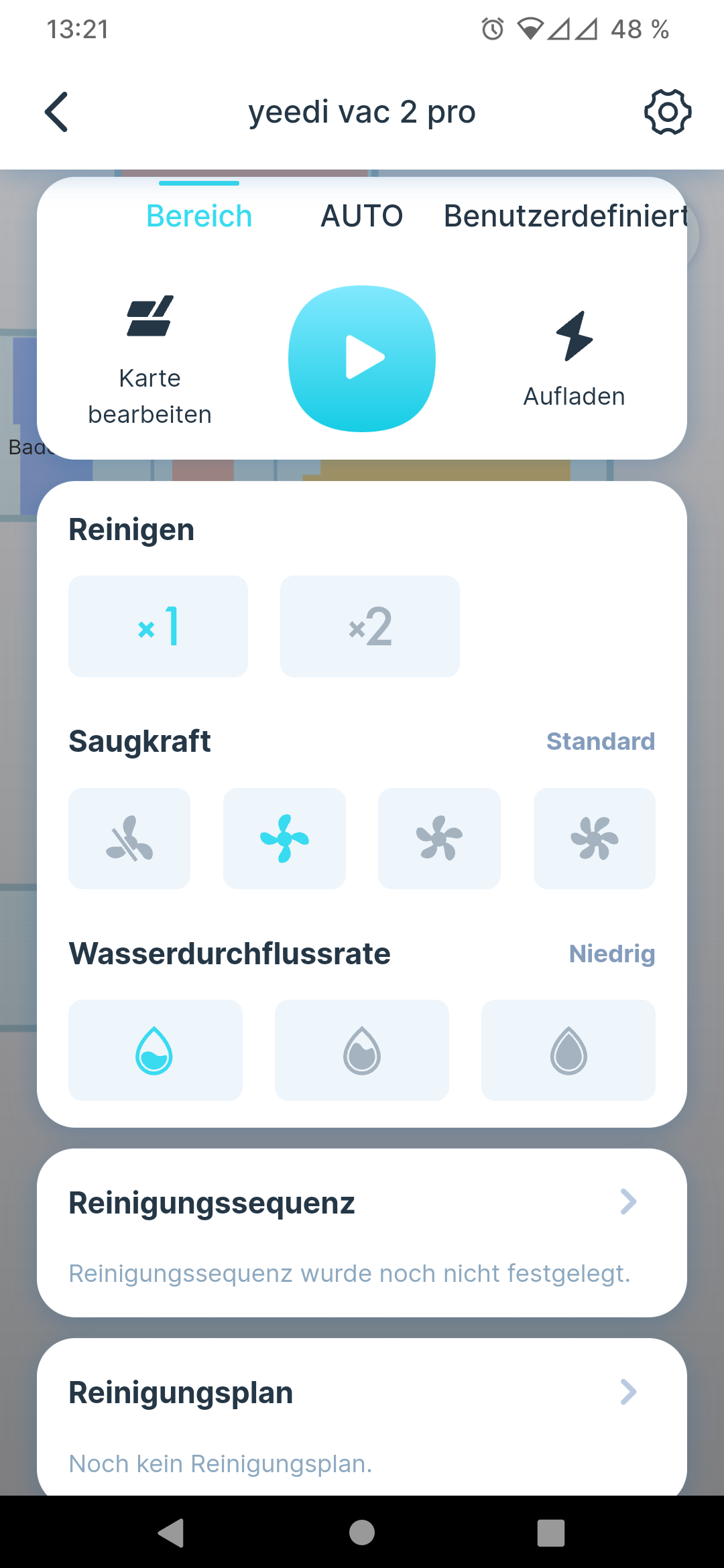Choose the quiet crossed-out fan suction level
This screenshot has height=1568, width=724.
click(129, 838)
